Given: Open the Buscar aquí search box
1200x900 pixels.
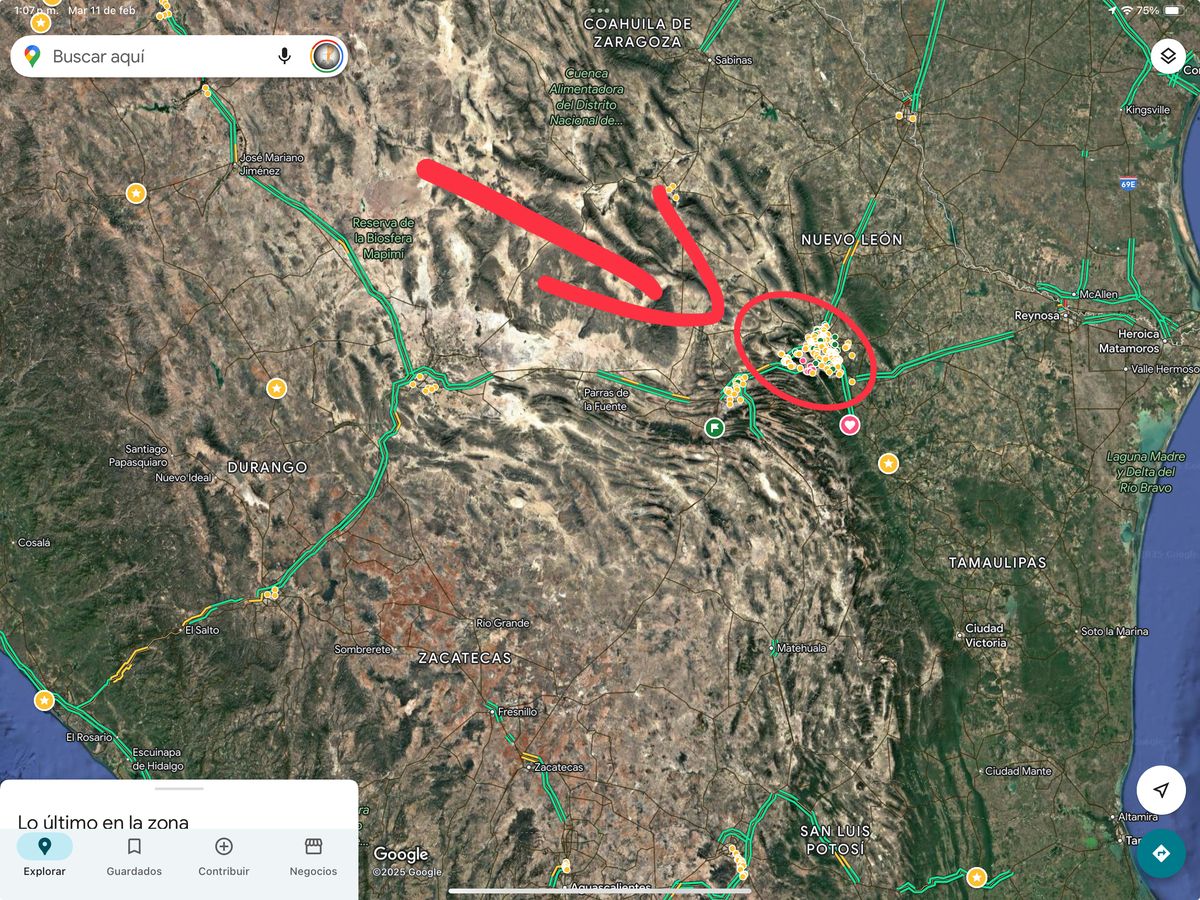Looking at the screenshot, I should 150,57.
